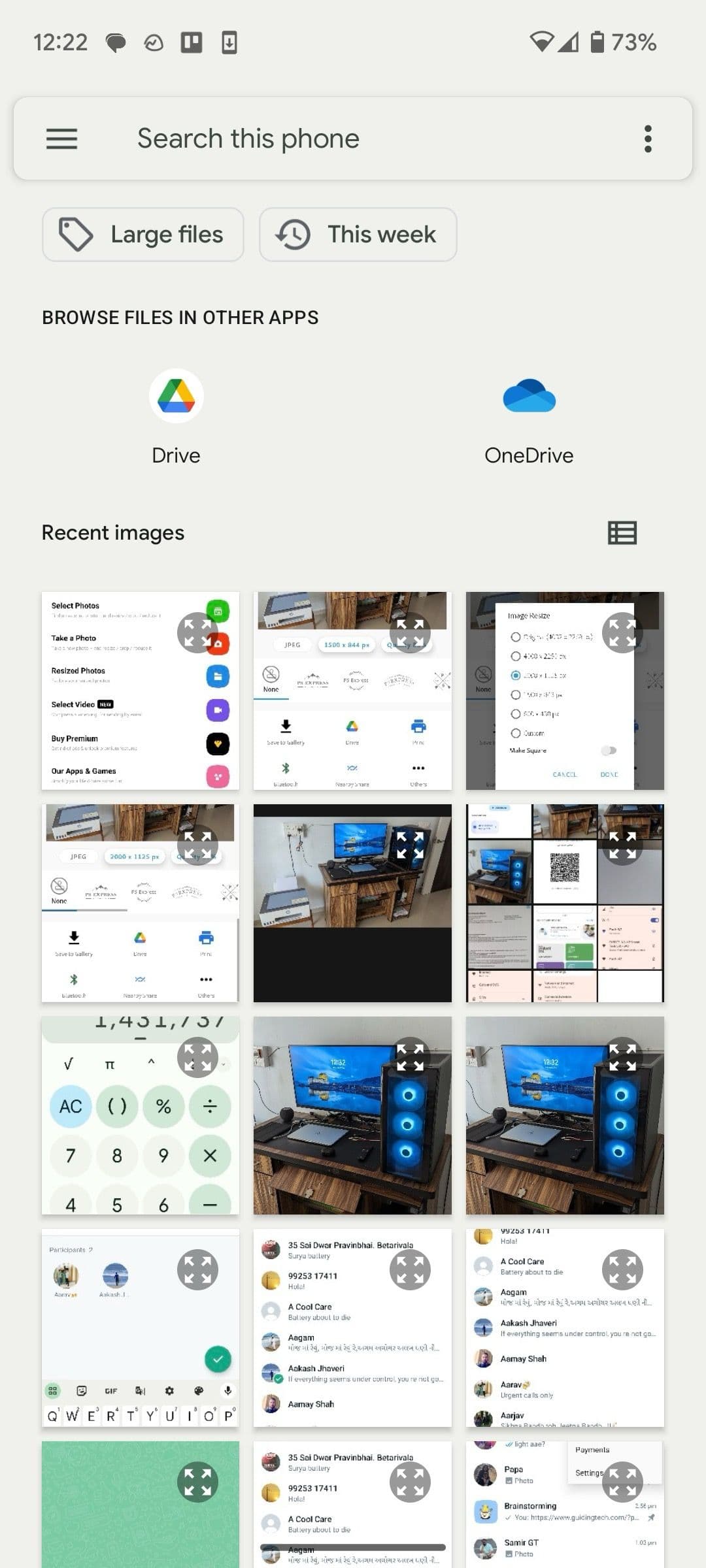Expand the PC desk setup photo fullscreen

coord(409,1057)
